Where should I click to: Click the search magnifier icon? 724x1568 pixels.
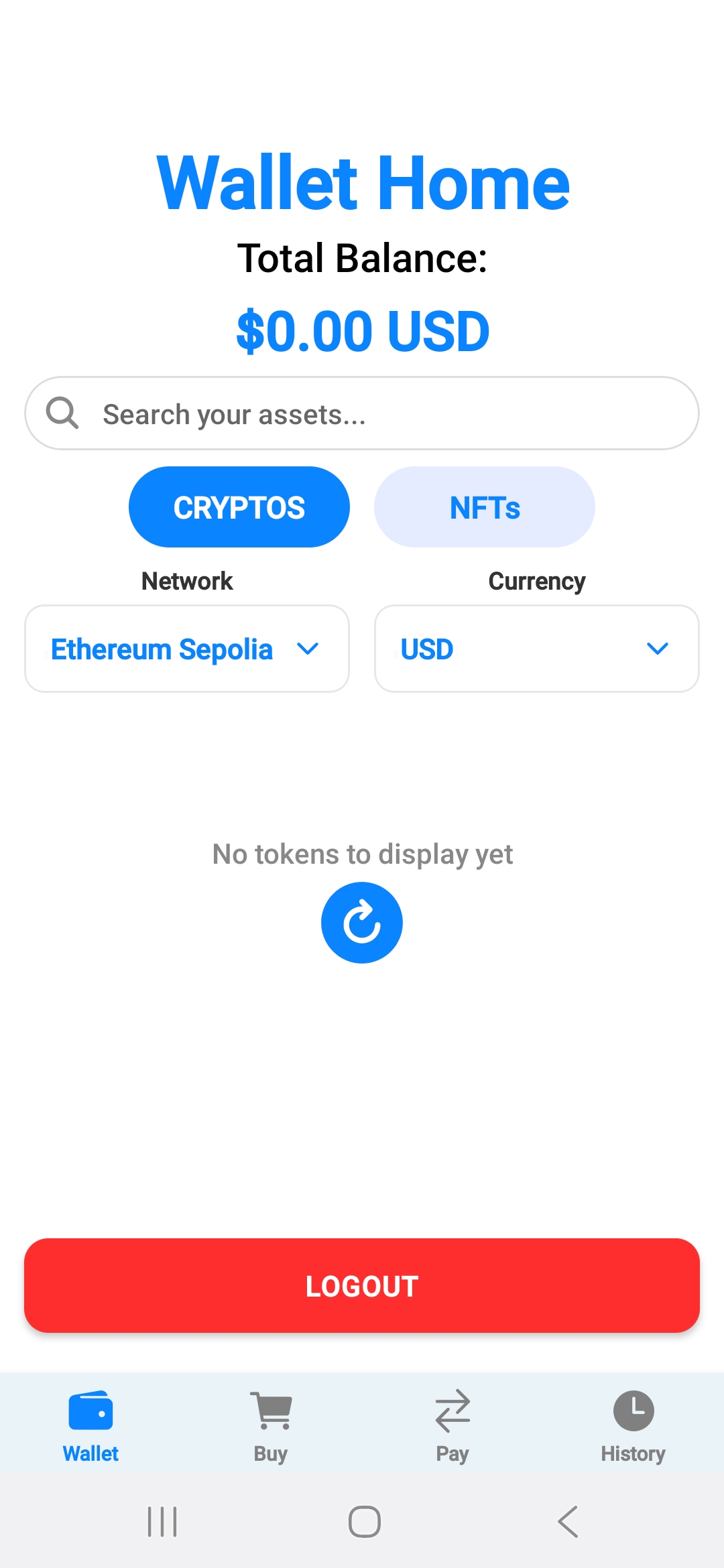click(62, 413)
